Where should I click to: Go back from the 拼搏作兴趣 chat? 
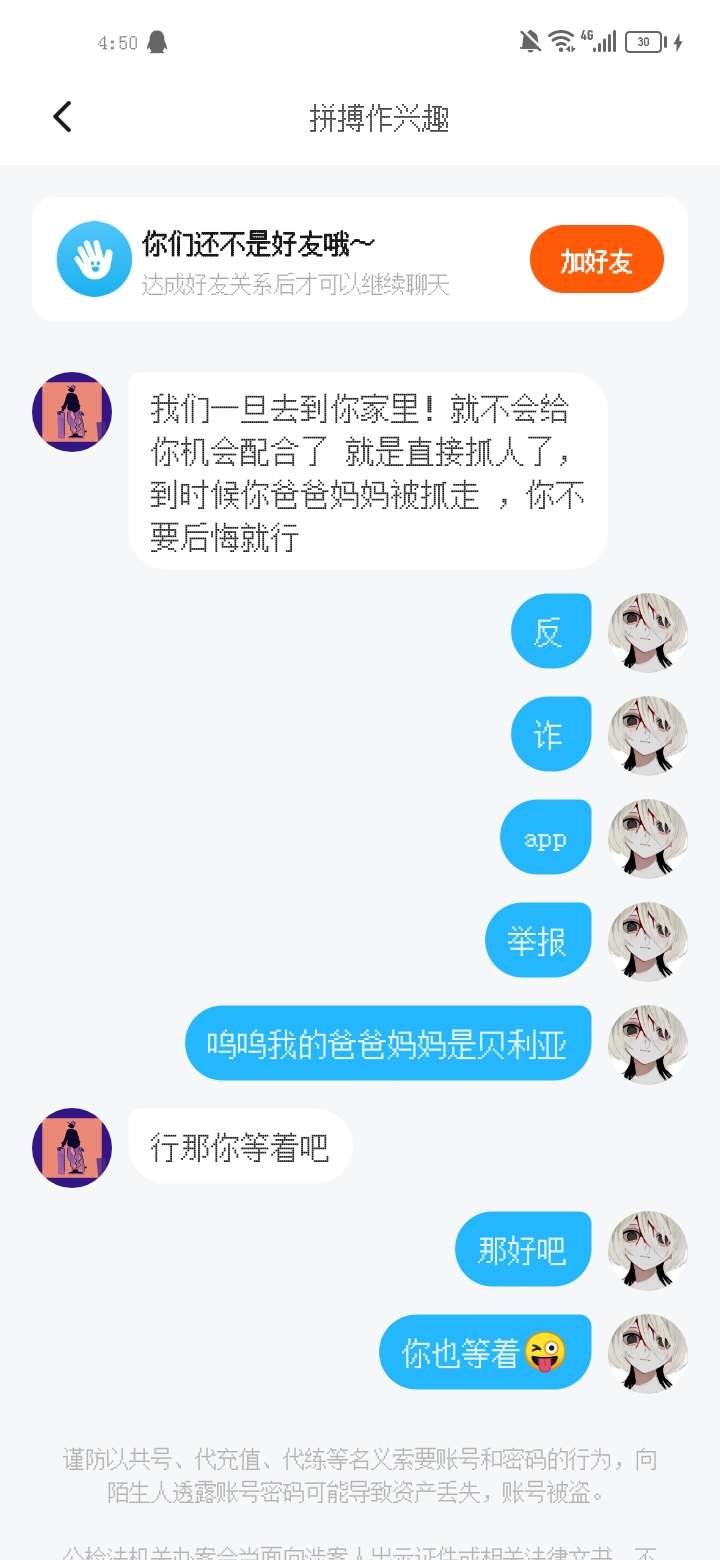click(x=62, y=117)
